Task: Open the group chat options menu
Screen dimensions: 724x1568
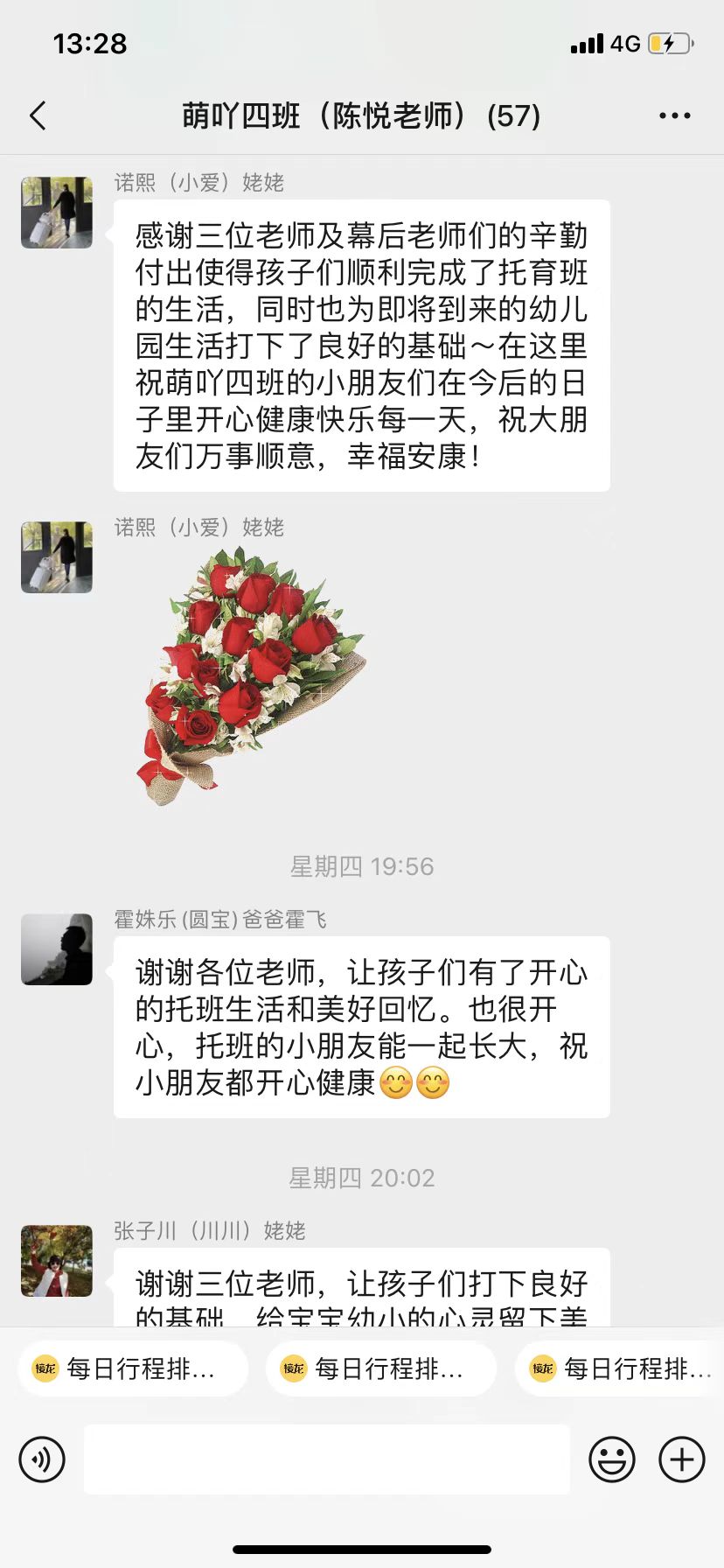Action: (674, 115)
